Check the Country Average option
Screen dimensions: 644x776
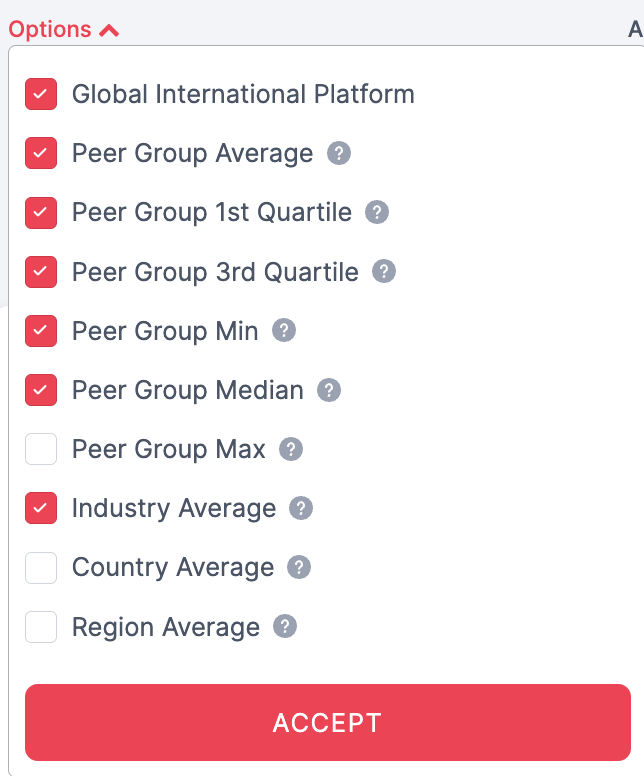41,568
